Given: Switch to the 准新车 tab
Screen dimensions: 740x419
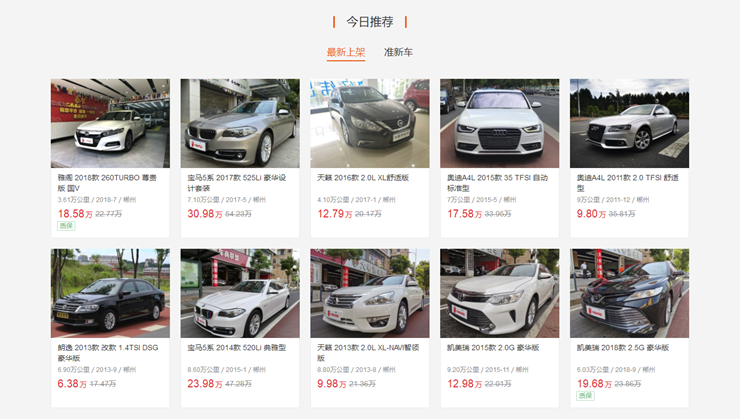Looking at the screenshot, I should coord(398,52).
